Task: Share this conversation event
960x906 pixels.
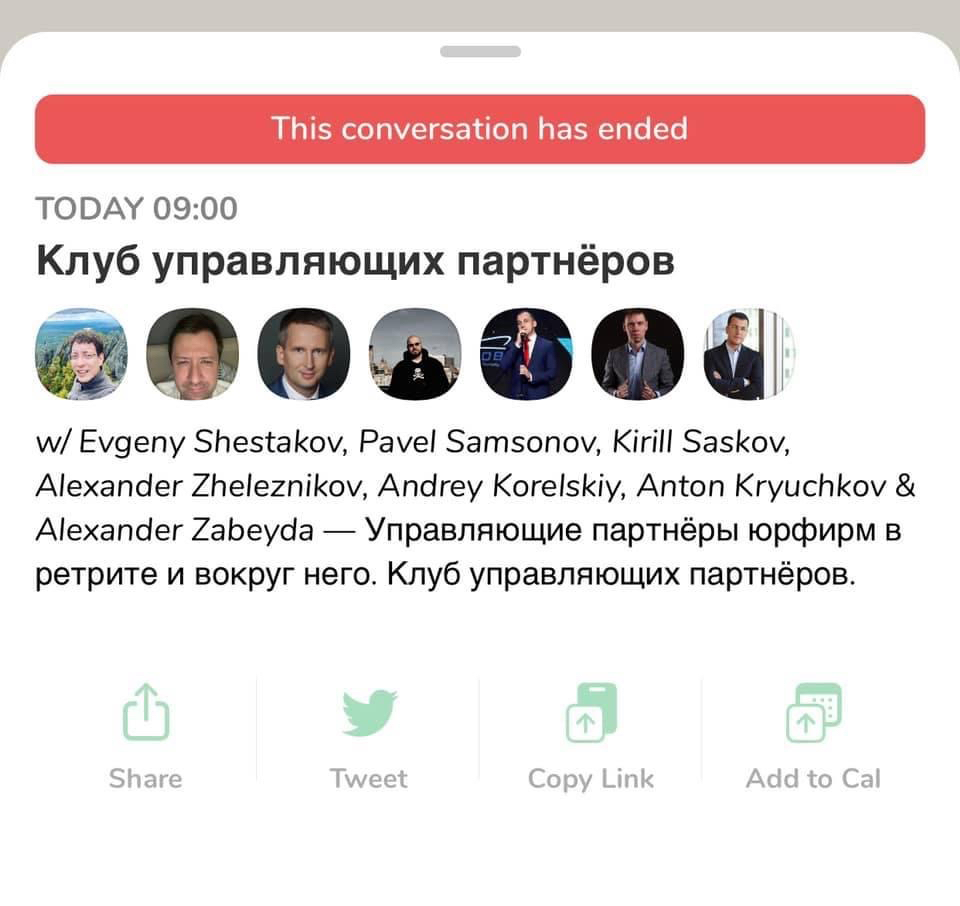Action: 145,735
